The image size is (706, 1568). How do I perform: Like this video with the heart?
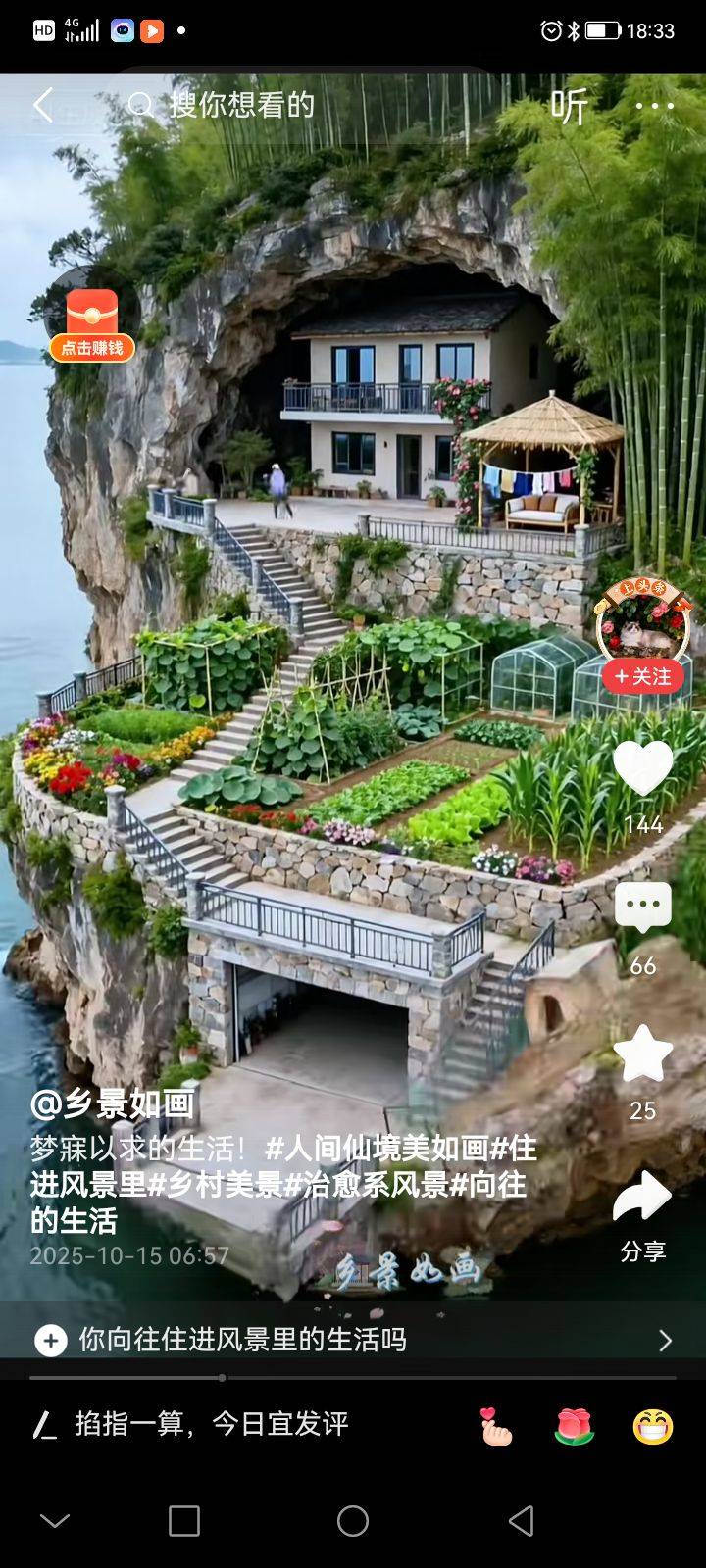[x=642, y=767]
